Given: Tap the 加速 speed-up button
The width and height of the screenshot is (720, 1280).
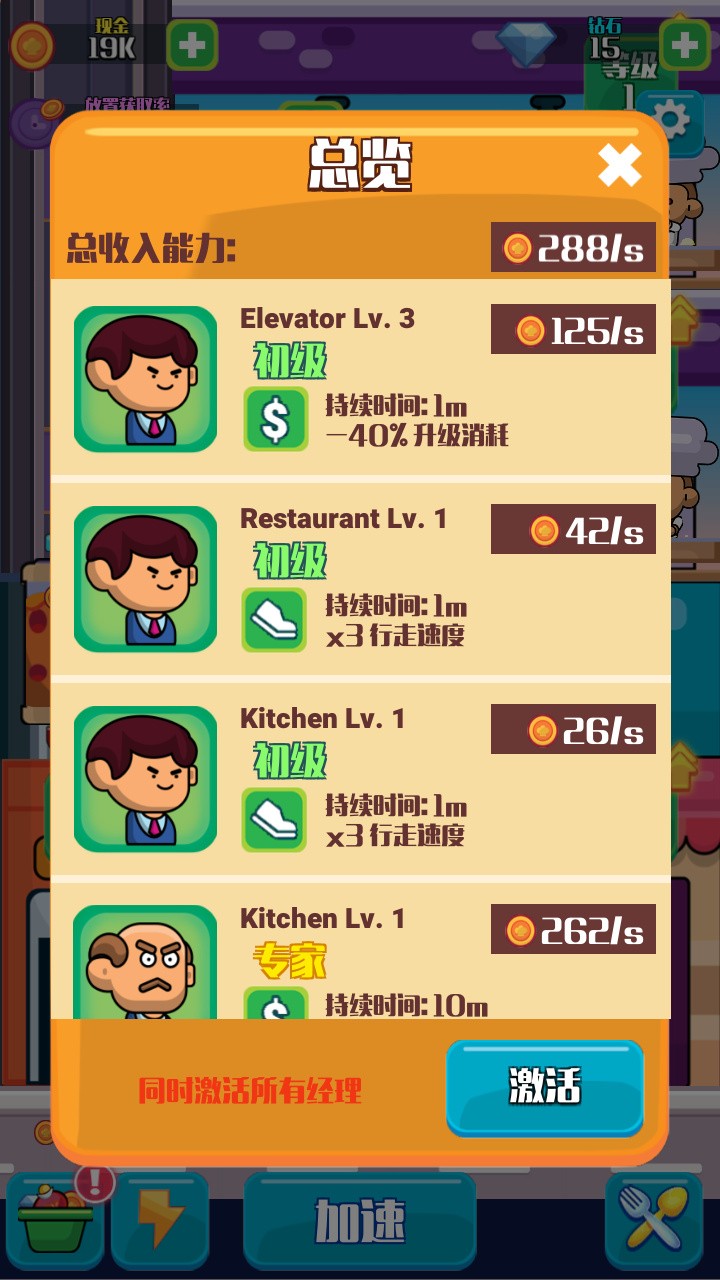Looking at the screenshot, I should (360, 1220).
